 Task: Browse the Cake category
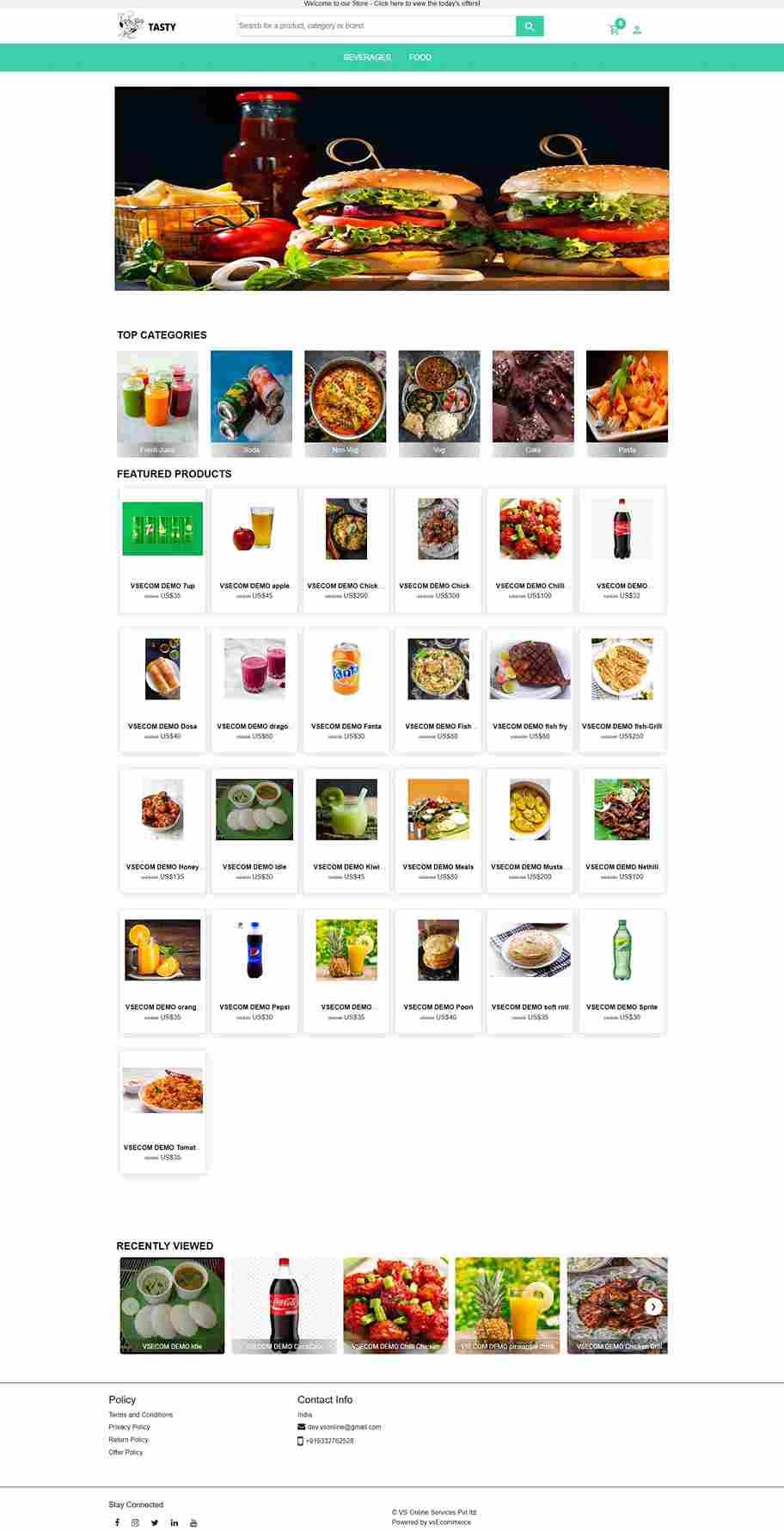[533, 403]
